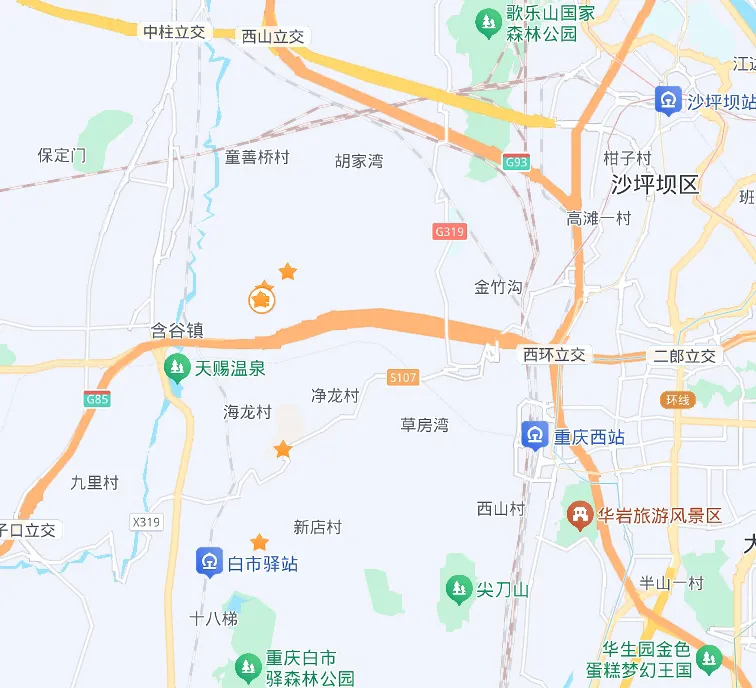756x688 pixels.
Task: Select the 重庆白市驿森林公园 marker
Action: (247, 667)
